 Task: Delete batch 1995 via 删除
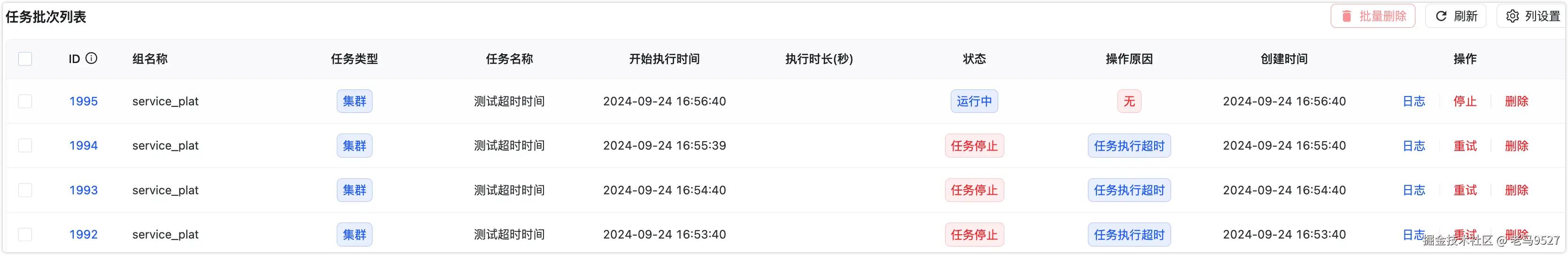[x=1516, y=101]
